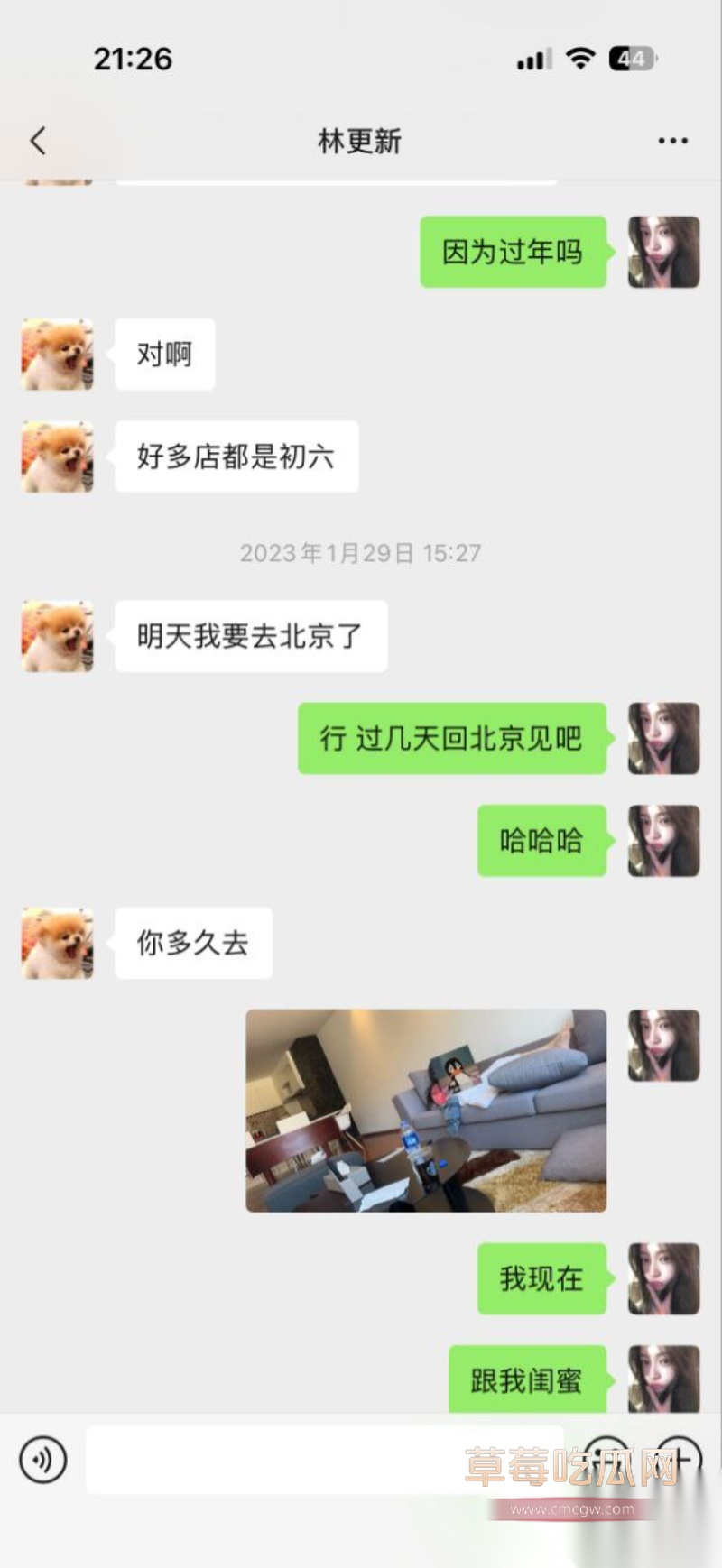Viewport: 722px width, 1568px height.
Task: Select the message bubble 明天我要去北京了
Action: (251, 636)
